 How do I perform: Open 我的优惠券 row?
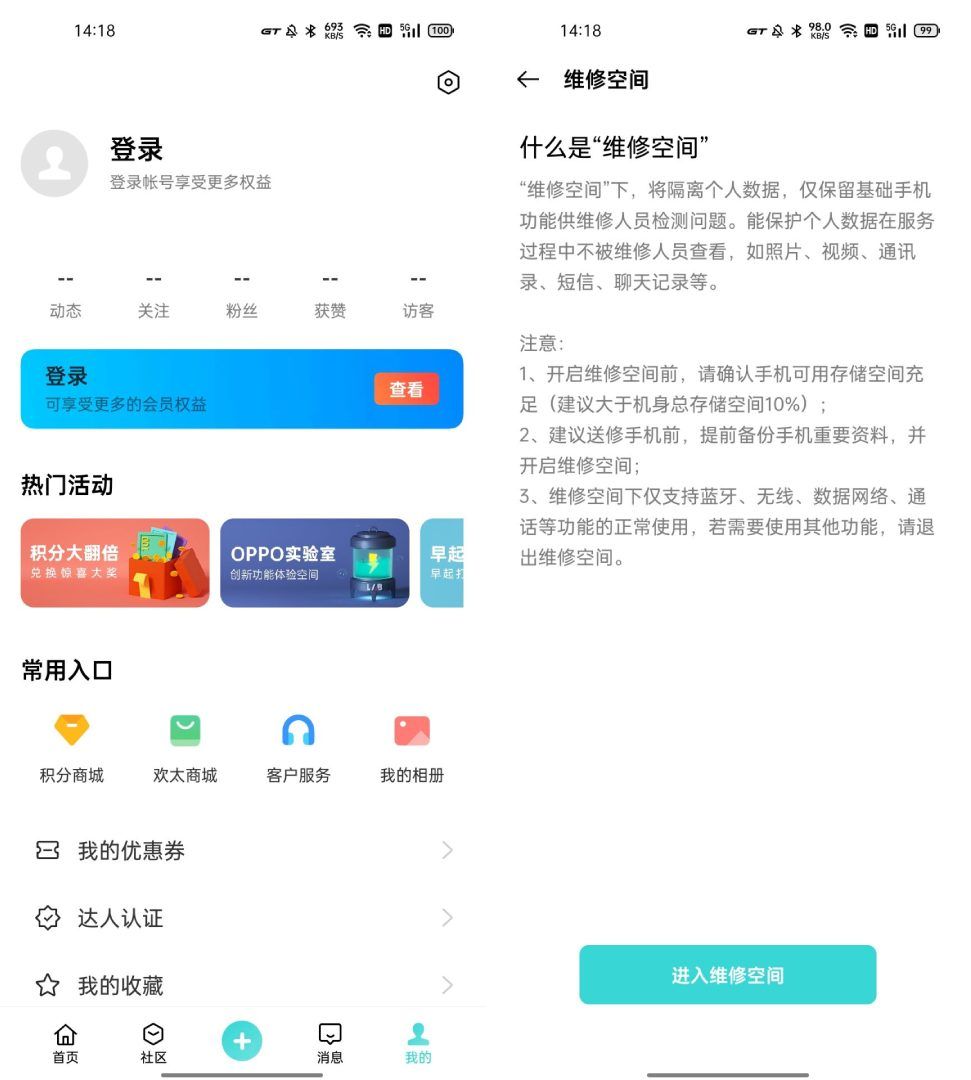tap(240, 851)
